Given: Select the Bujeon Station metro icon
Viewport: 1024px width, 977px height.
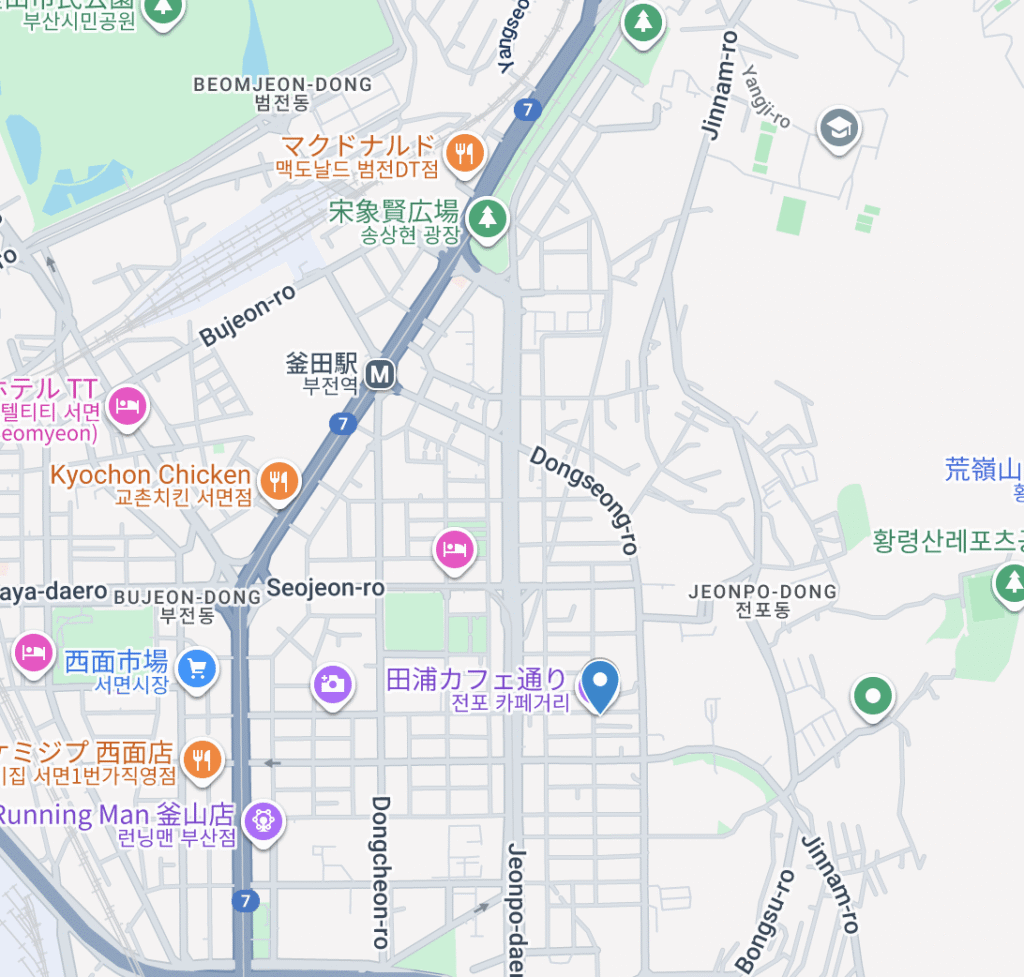Looking at the screenshot, I should (x=379, y=375).
